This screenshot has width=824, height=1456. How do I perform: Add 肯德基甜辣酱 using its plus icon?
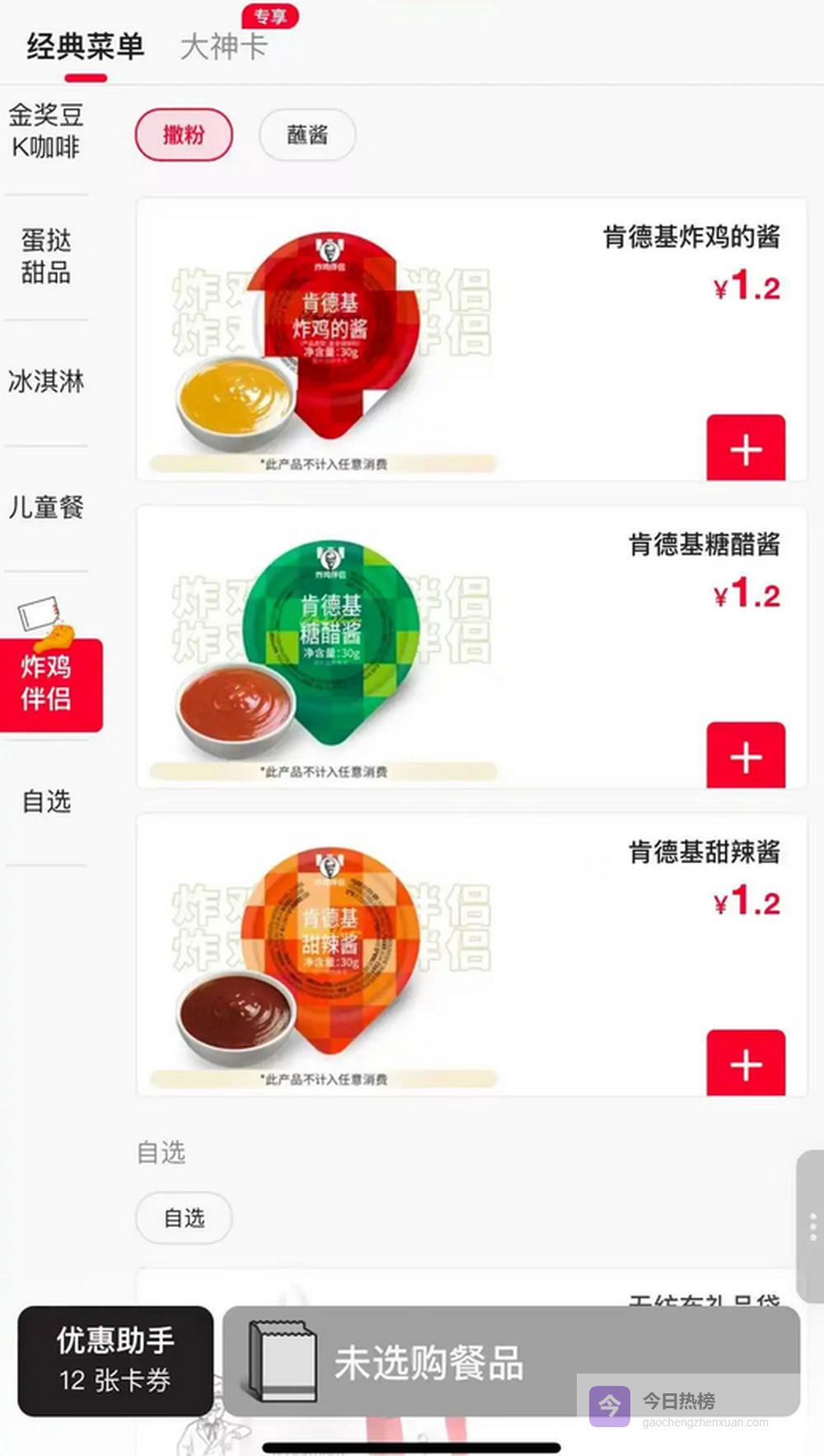pos(746,1064)
